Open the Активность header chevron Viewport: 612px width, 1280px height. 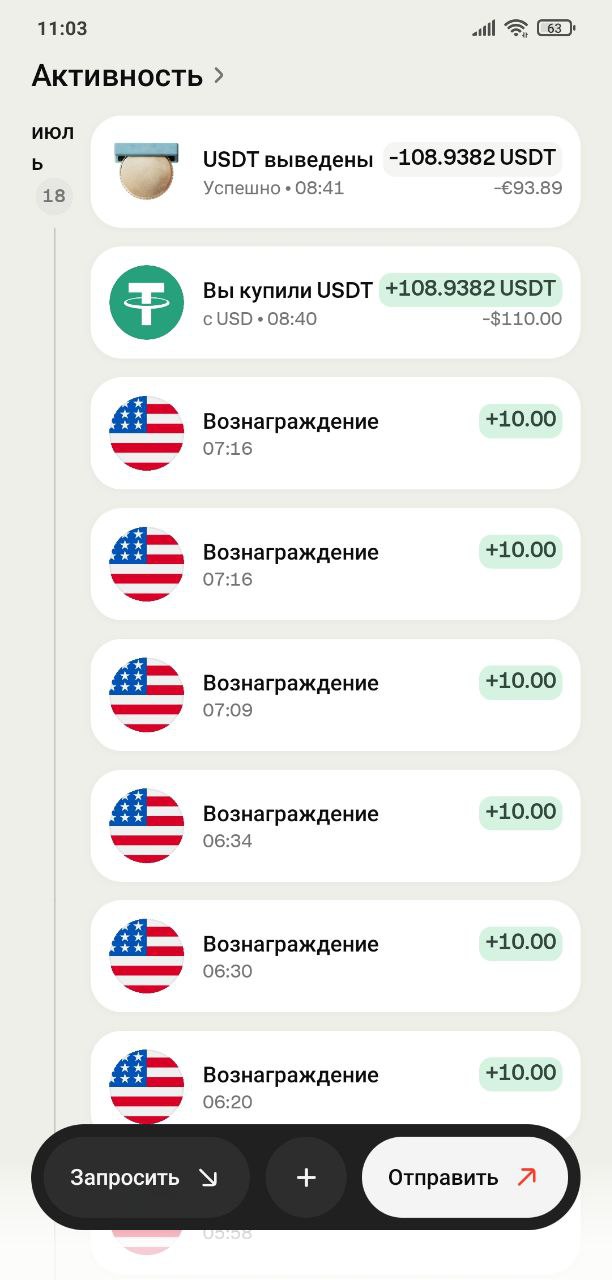pyautogui.click(x=219, y=75)
